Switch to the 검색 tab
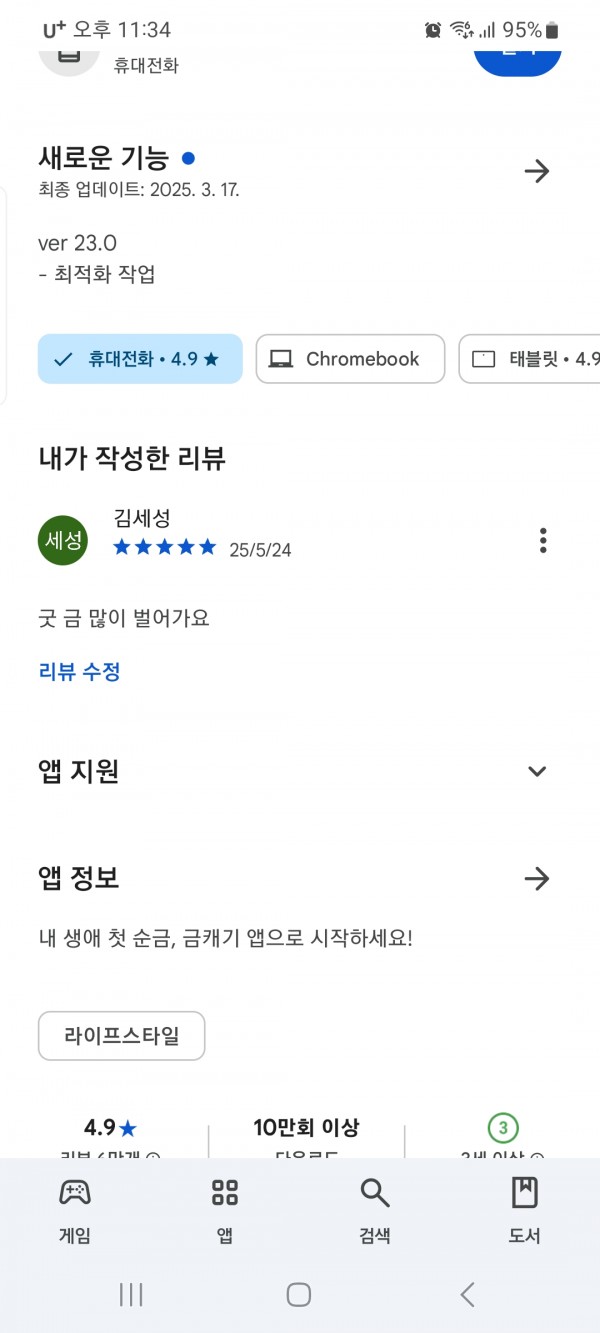 (374, 1210)
